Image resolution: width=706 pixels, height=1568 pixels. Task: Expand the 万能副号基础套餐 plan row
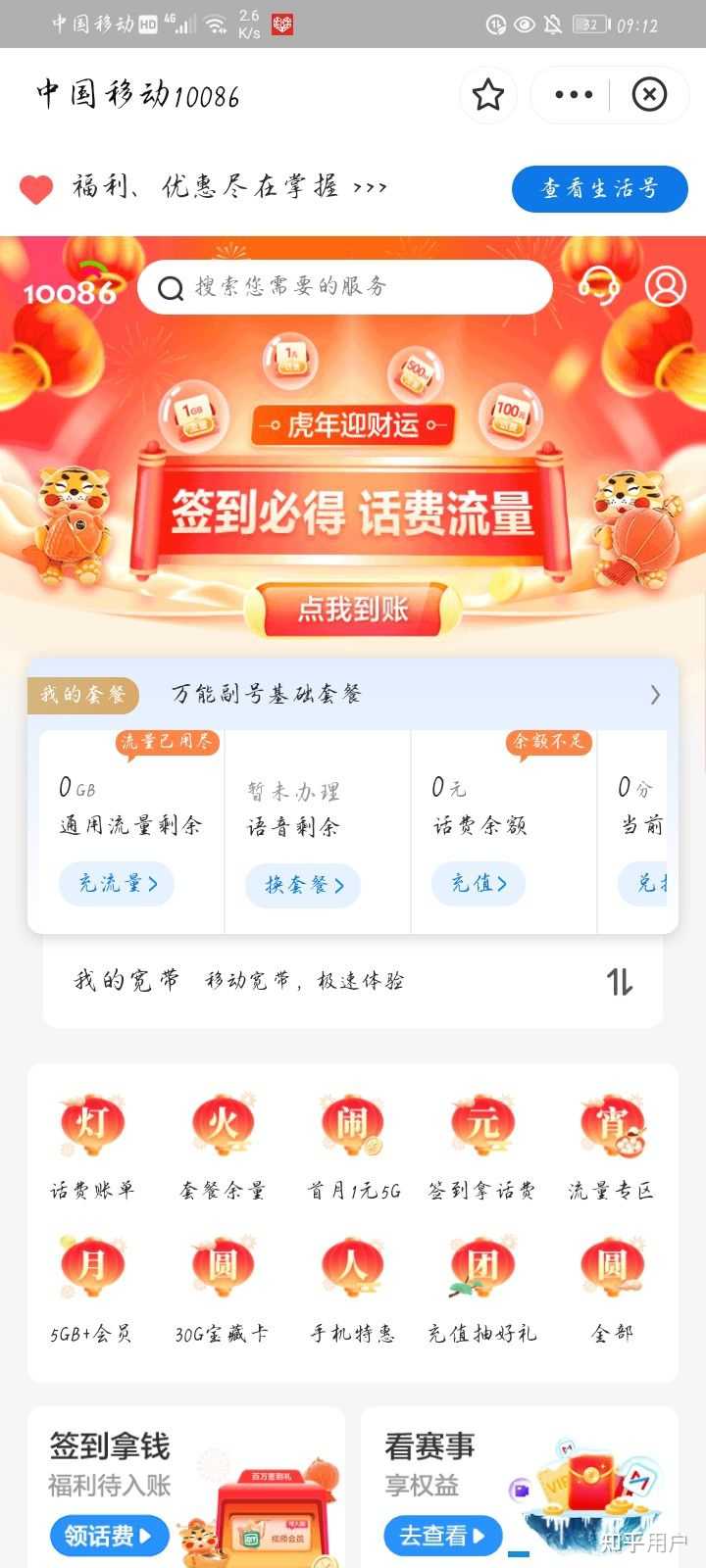pos(353,694)
